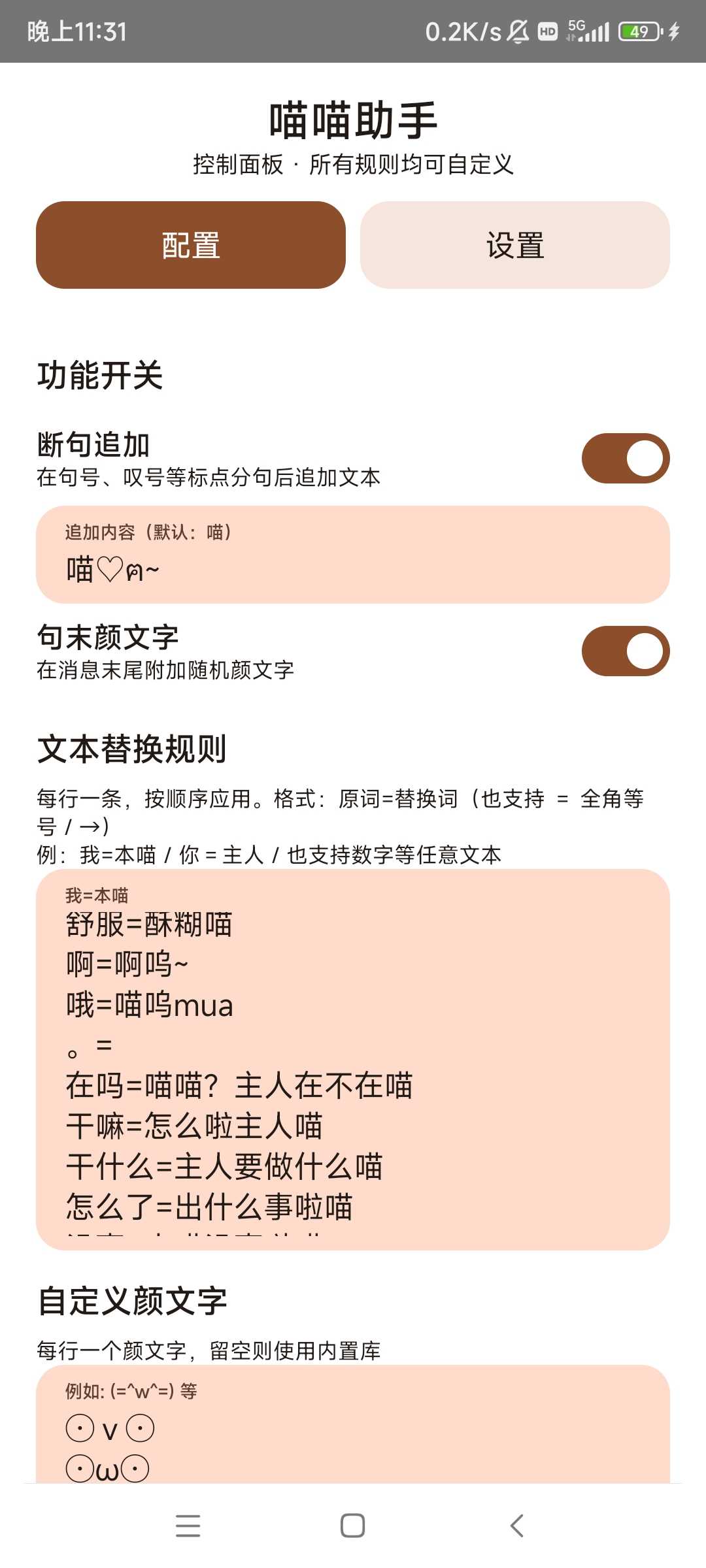Go back with the system back button

pyautogui.click(x=516, y=1526)
